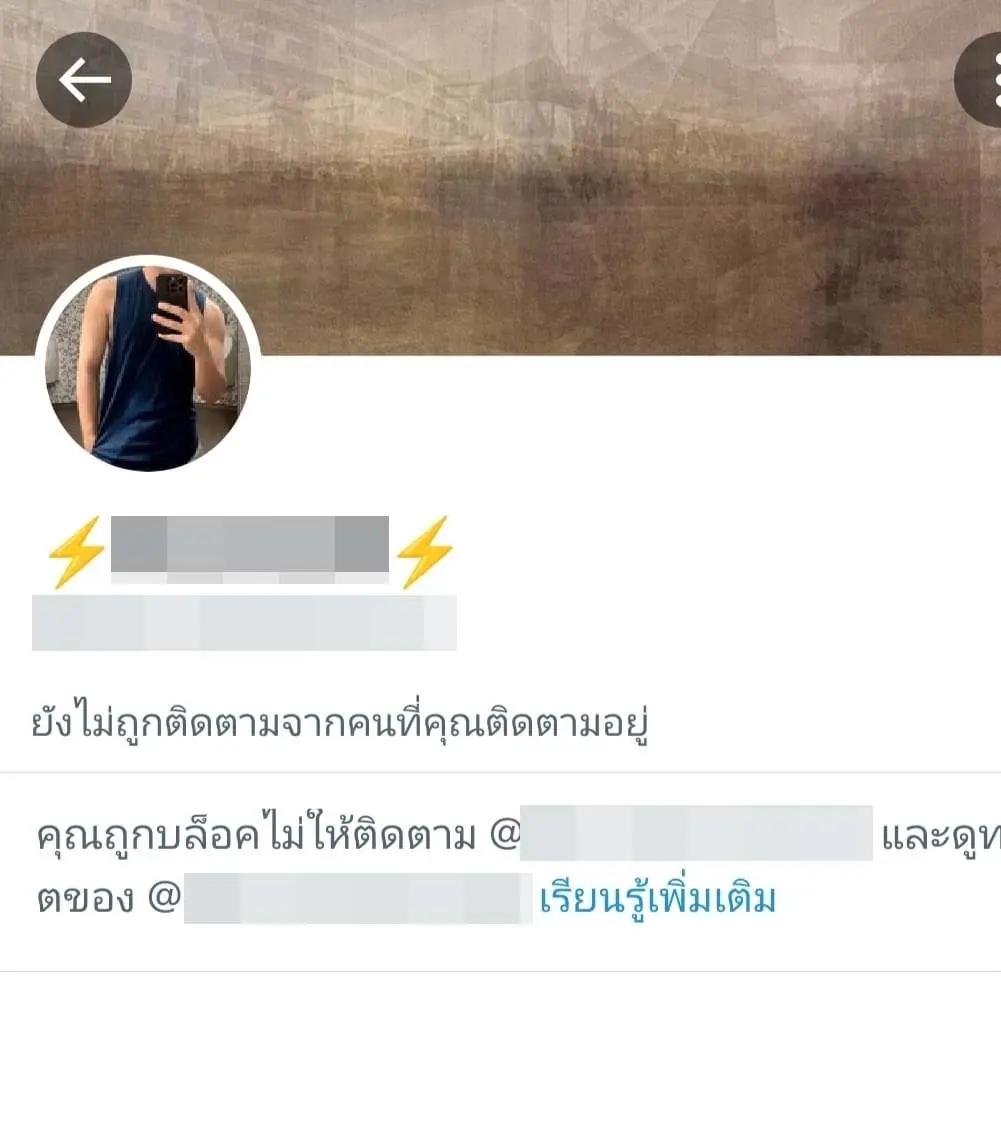Screen dimensions: 1001x1125
Task: Tap the เรียนรู้เพิ่มเติม link
Action: click(x=658, y=899)
